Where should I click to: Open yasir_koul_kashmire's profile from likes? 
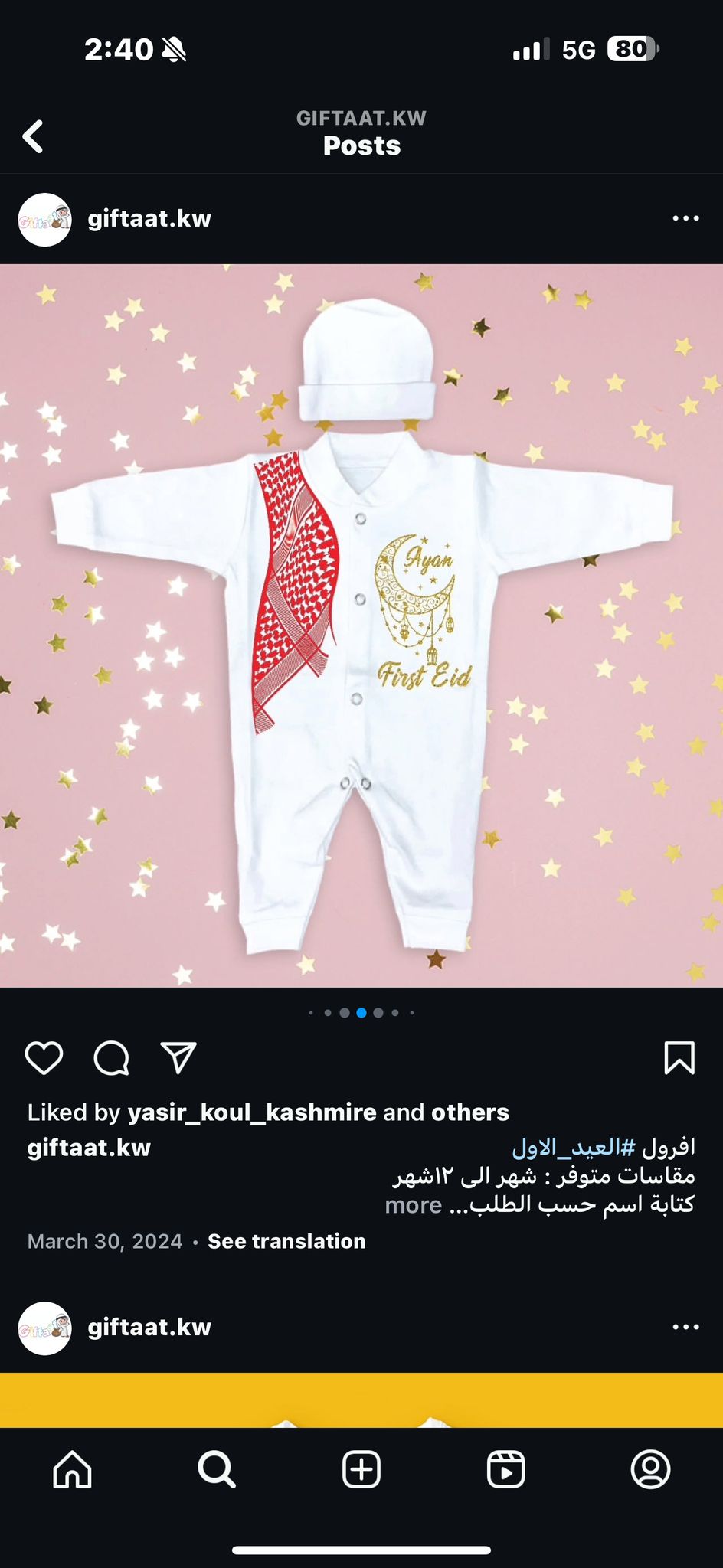click(252, 1112)
